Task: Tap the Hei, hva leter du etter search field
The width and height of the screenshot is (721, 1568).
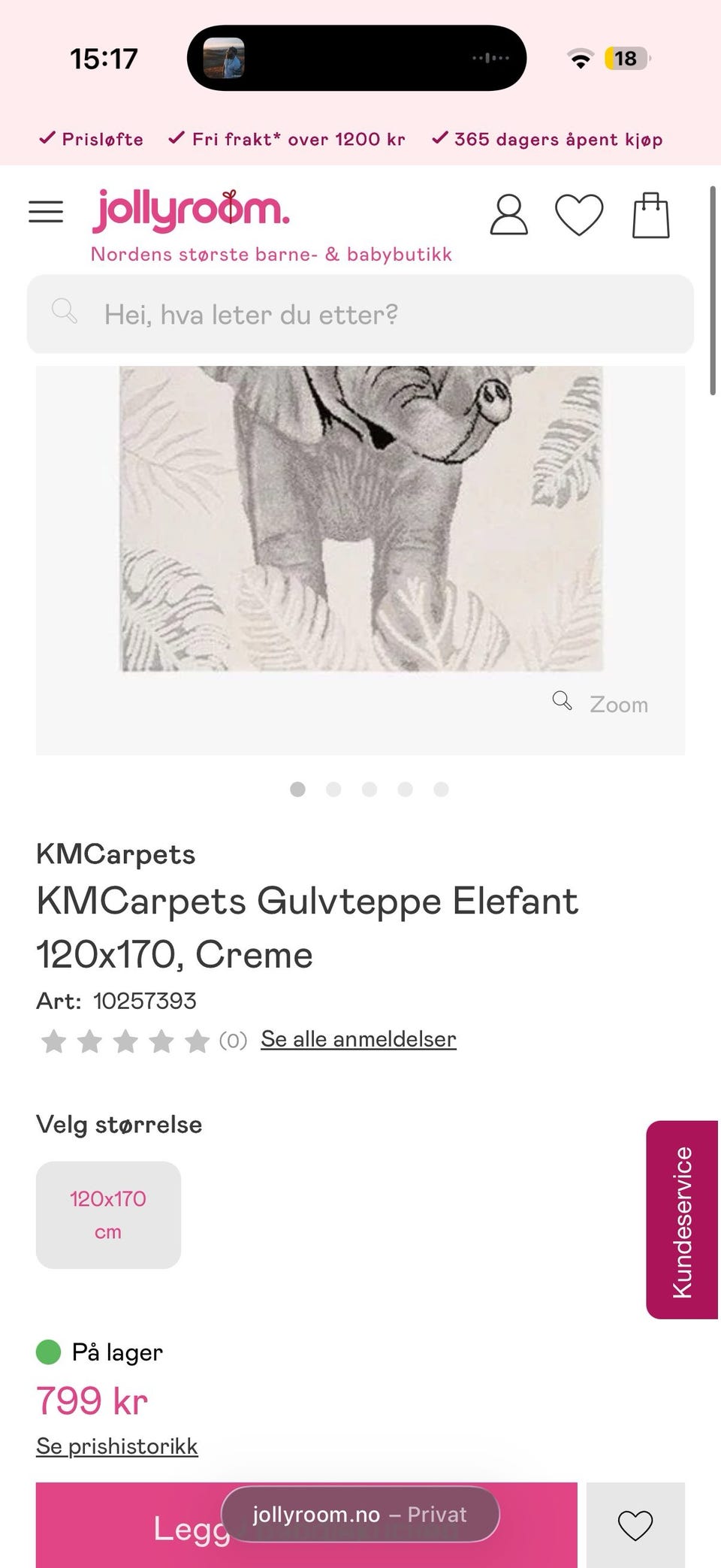Action: click(x=300, y=314)
